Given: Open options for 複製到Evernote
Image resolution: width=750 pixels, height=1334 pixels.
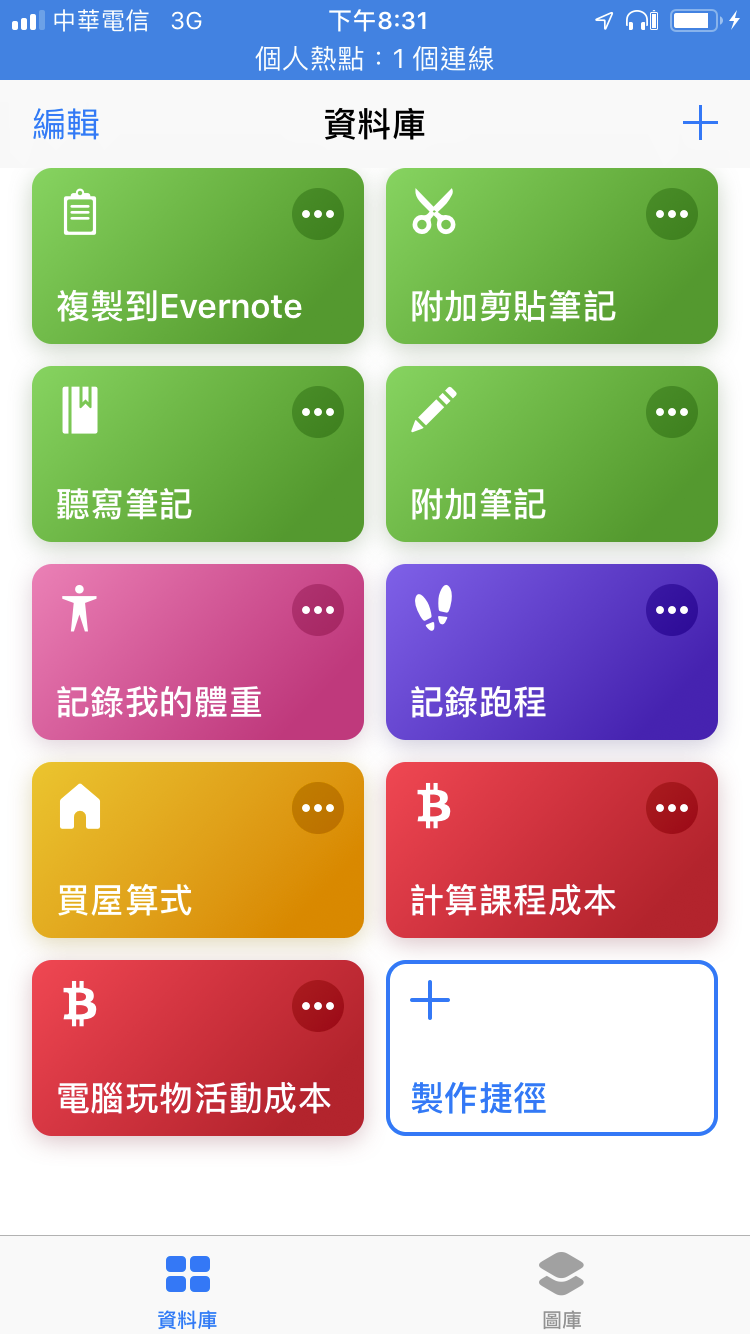Looking at the screenshot, I should point(318,214).
